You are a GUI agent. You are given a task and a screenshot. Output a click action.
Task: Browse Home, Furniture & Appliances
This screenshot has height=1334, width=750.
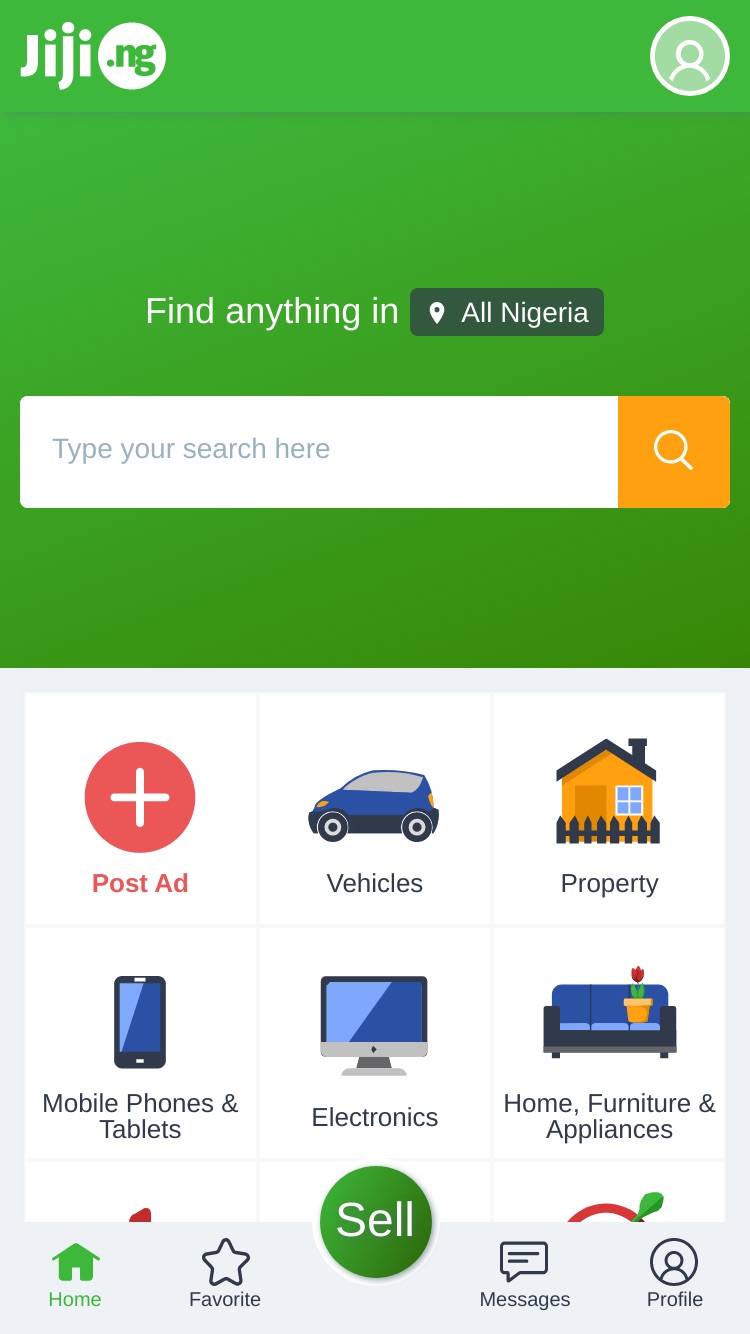click(x=609, y=1043)
